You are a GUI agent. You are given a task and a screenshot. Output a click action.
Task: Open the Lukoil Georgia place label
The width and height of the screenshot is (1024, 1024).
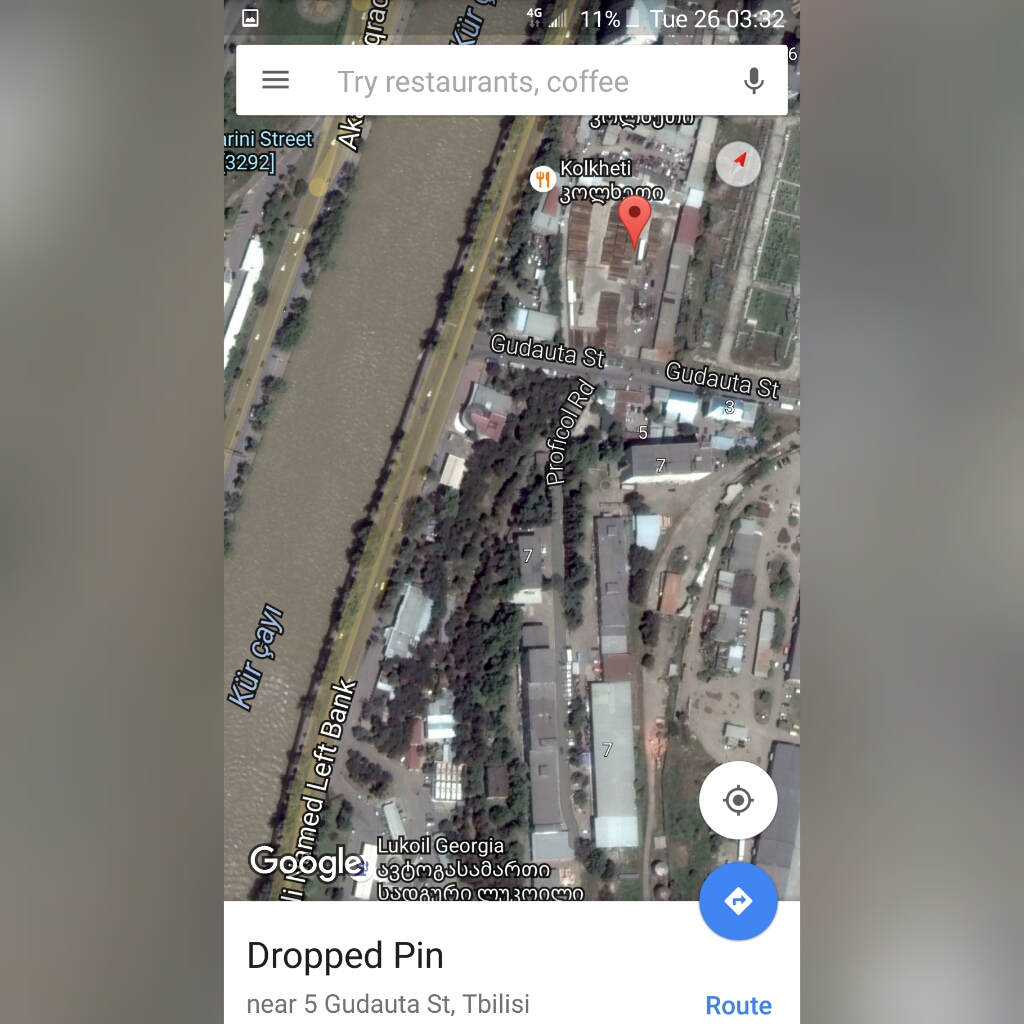coord(441,847)
